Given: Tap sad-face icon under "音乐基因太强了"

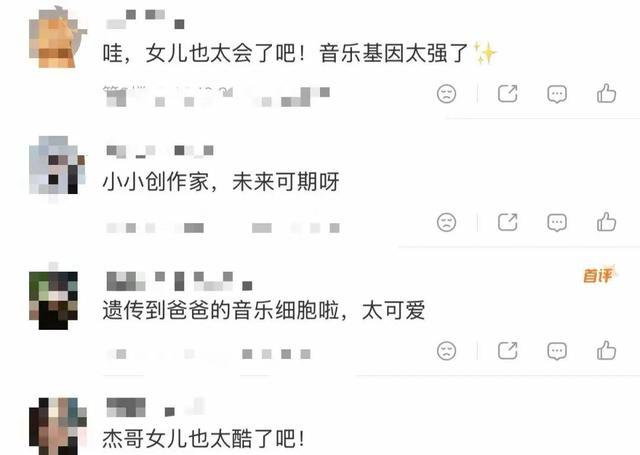Looking at the screenshot, I should [x=447, y=94].
